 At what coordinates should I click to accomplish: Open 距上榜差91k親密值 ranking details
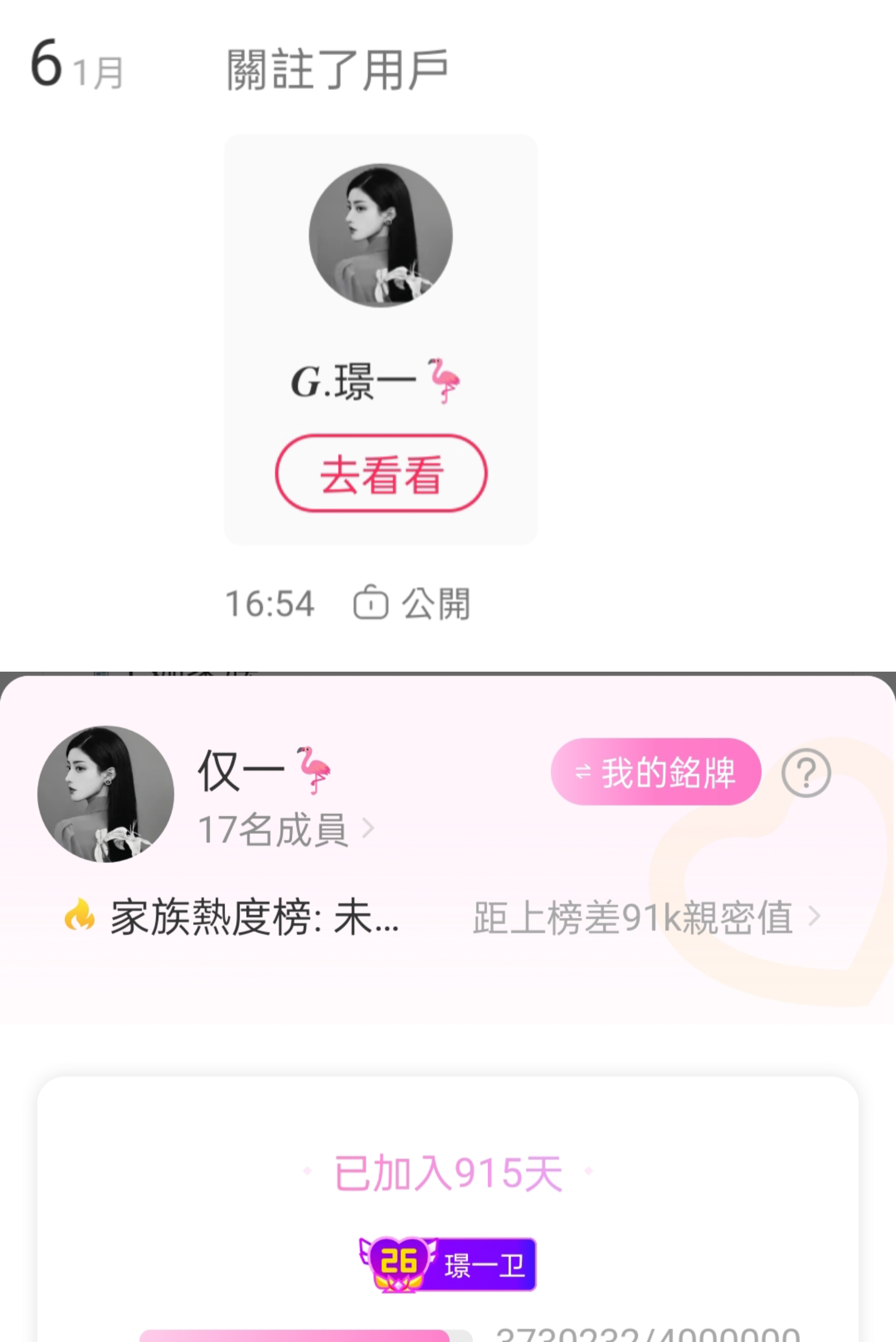point(647,917)
